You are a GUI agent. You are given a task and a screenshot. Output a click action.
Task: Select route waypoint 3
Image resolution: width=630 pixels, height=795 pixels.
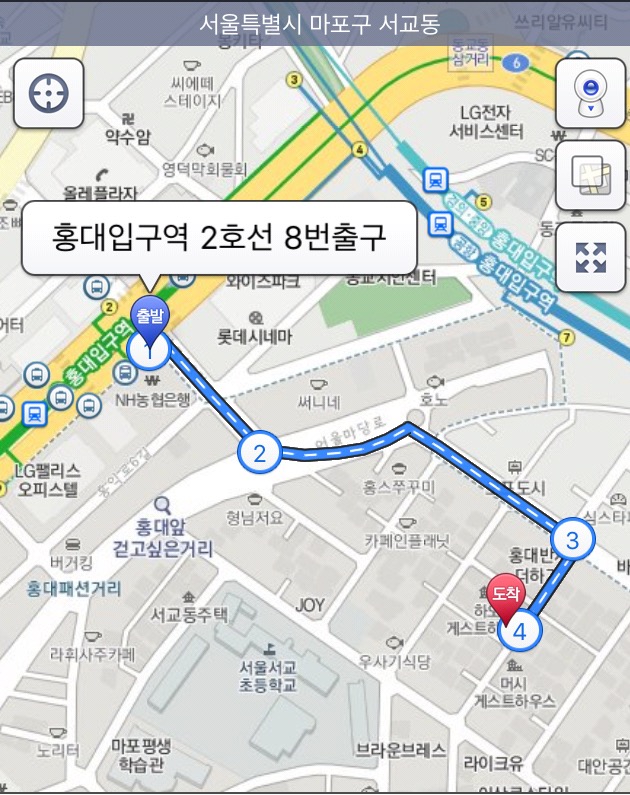572,541
